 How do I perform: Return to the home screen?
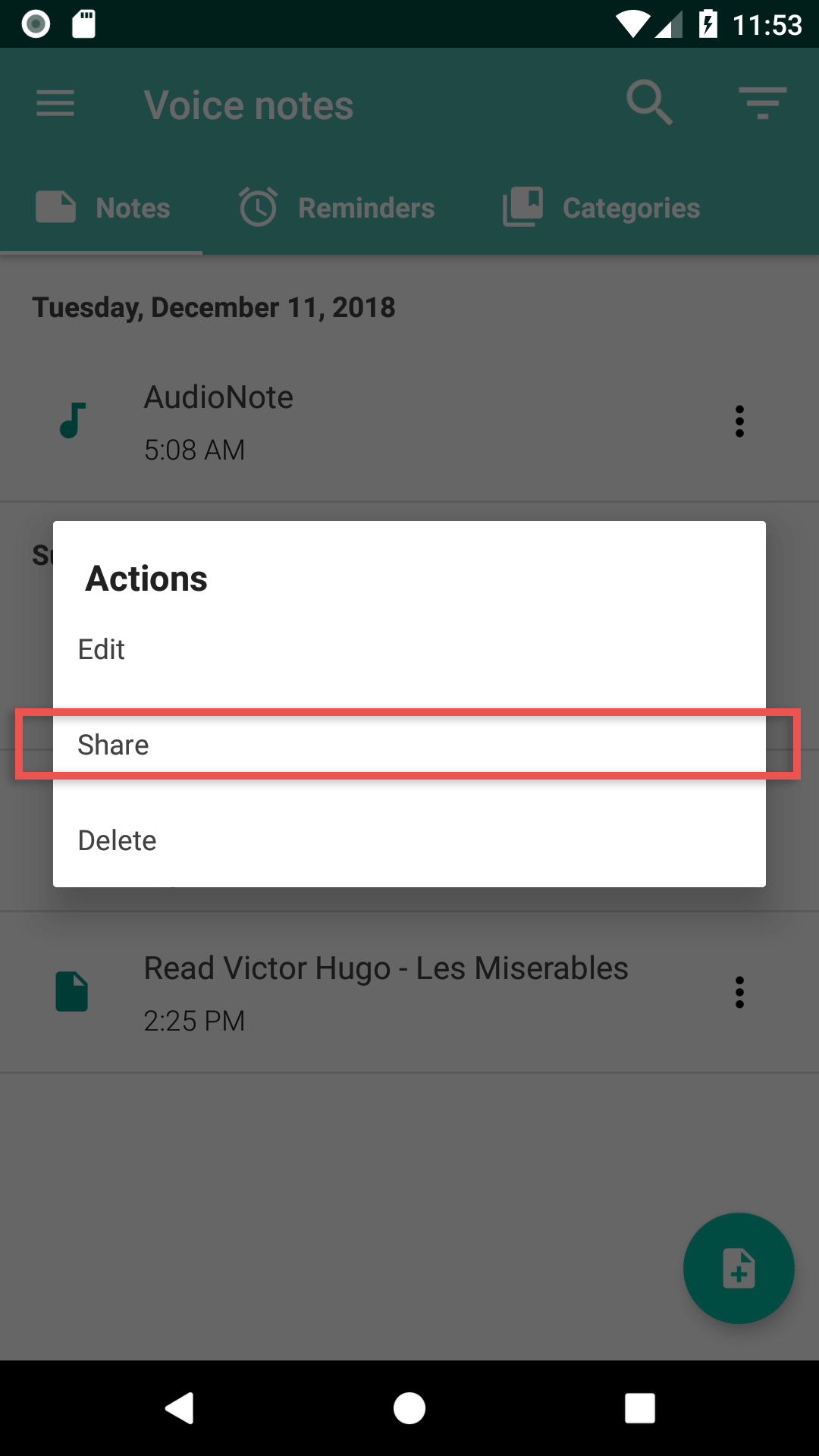(x=409, y=1408)
